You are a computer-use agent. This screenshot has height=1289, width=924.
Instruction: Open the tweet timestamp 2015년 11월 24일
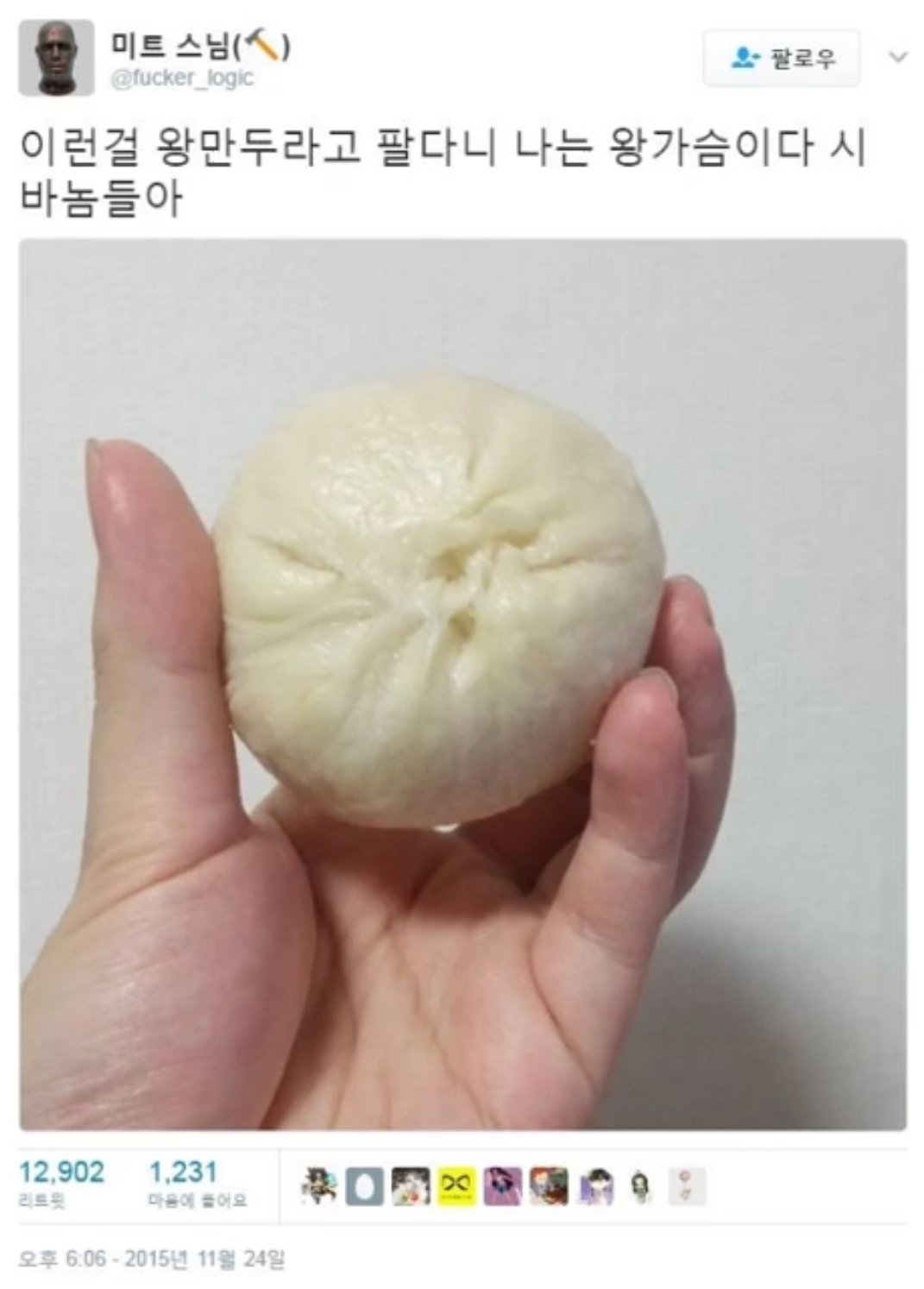(151, 1259)
